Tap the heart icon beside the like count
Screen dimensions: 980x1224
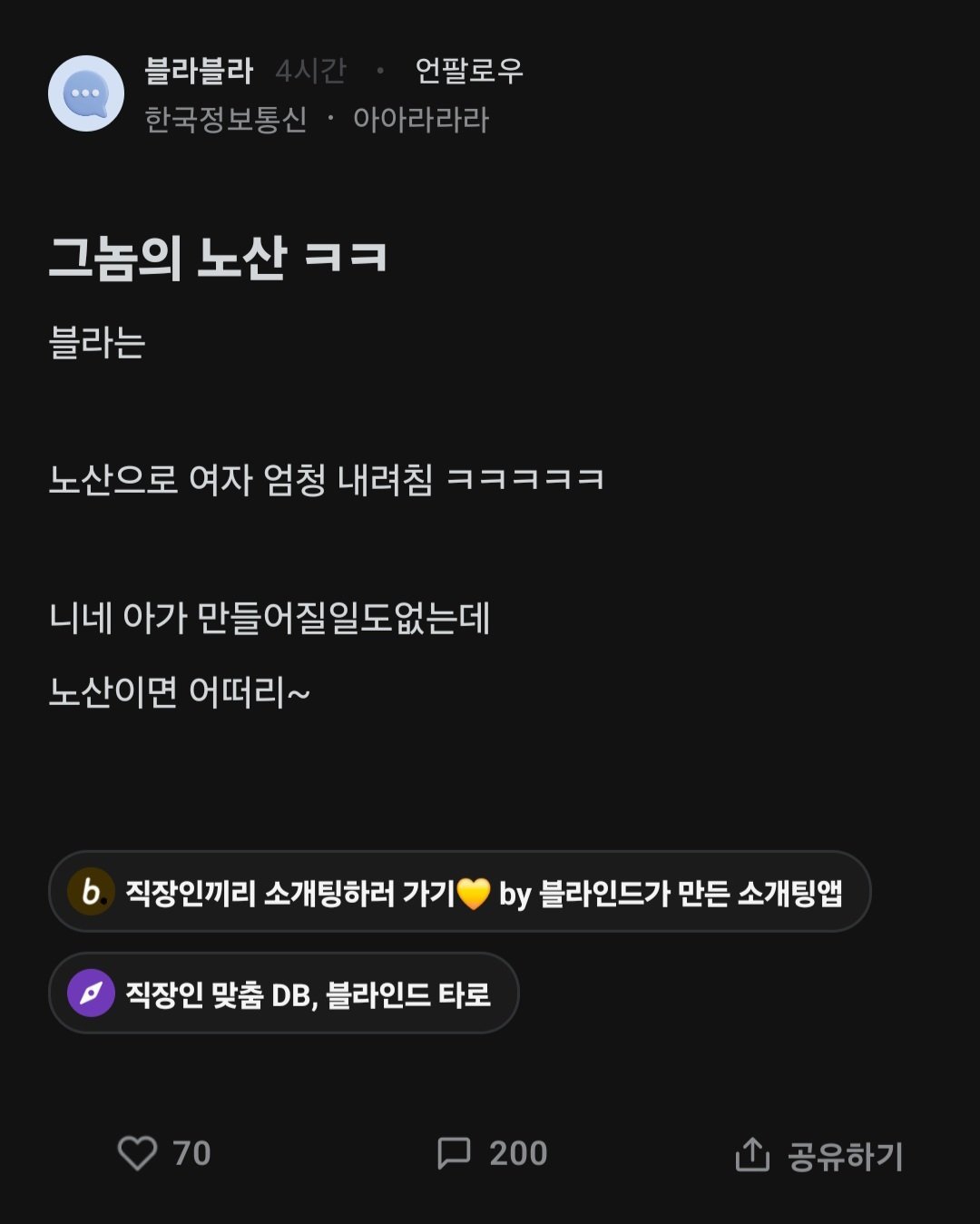pyautogui.click(x=136, y=1153)
